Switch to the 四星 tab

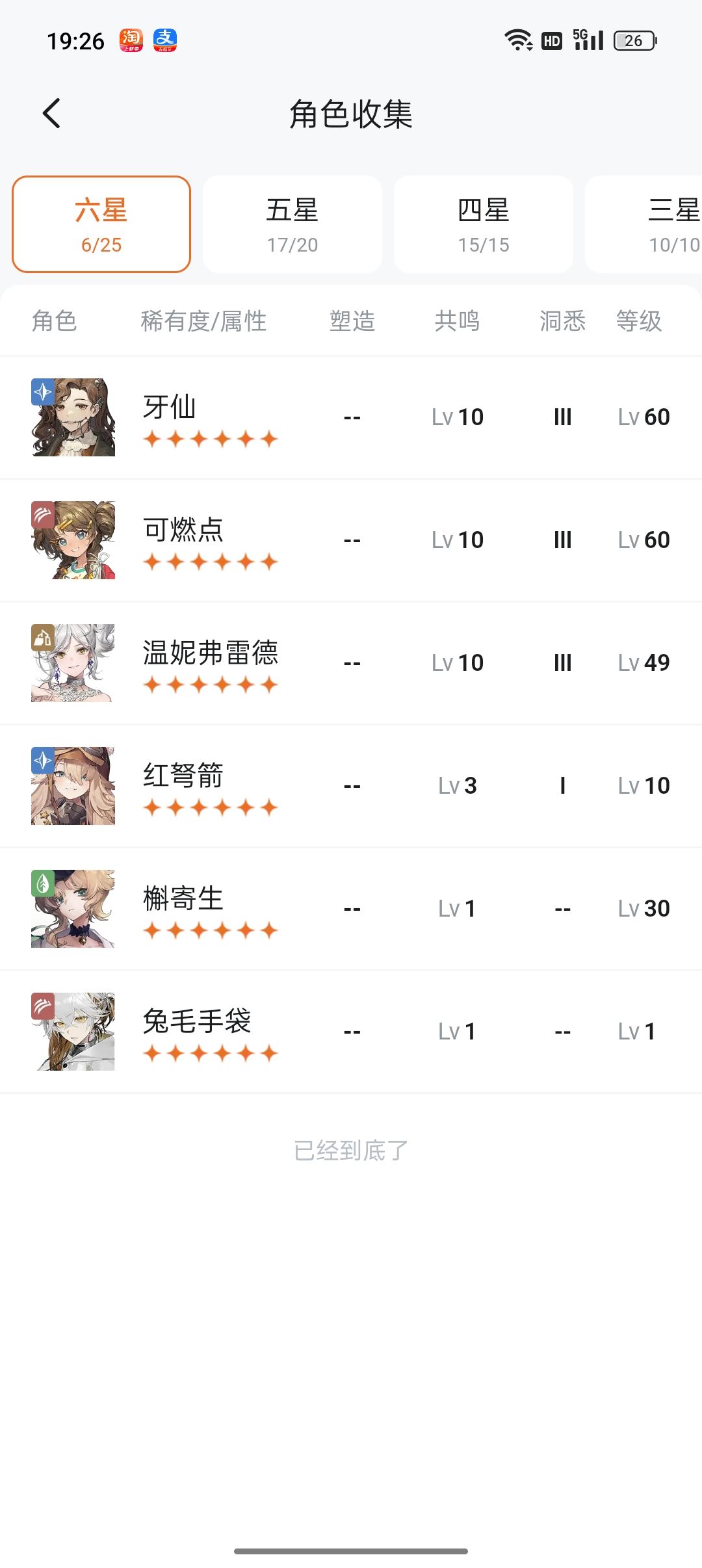click(x=484, y=224)
